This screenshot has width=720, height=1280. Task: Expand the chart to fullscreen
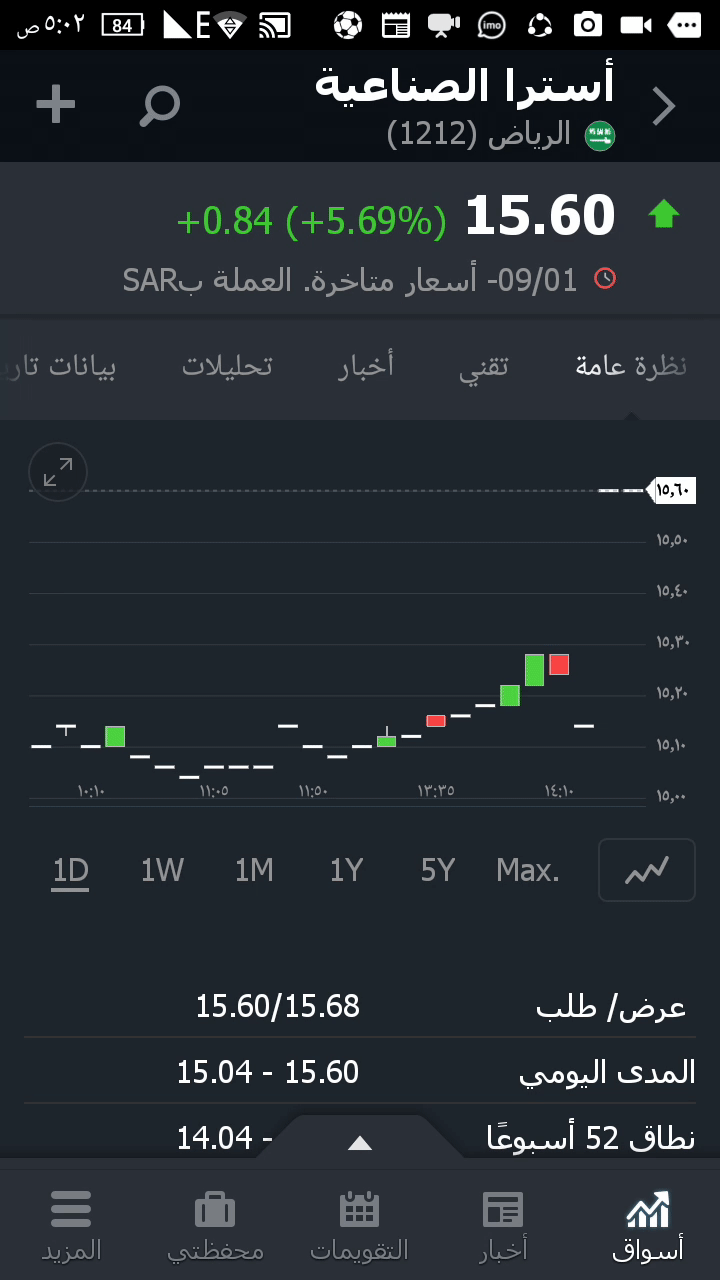coord(58,472)
